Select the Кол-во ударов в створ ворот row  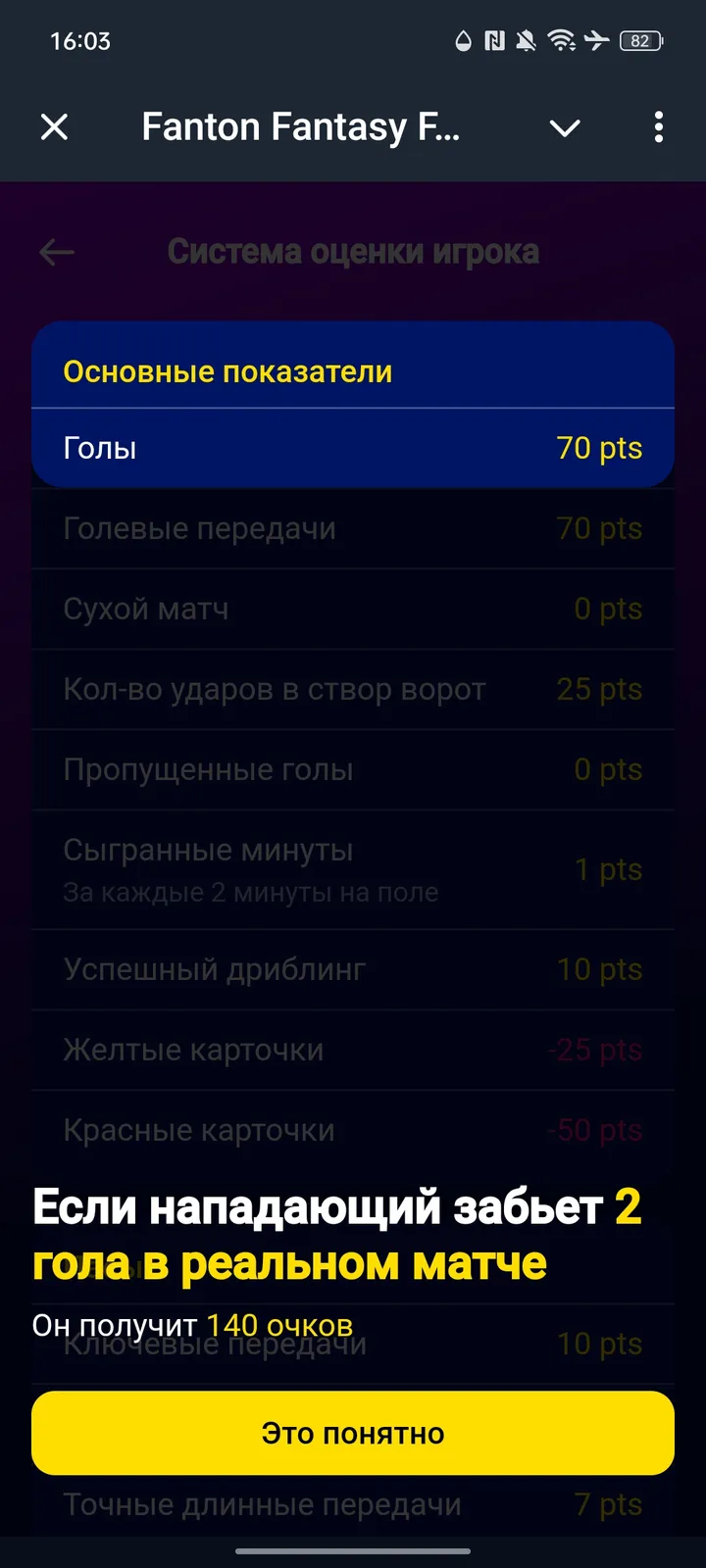tap(353, 689)
